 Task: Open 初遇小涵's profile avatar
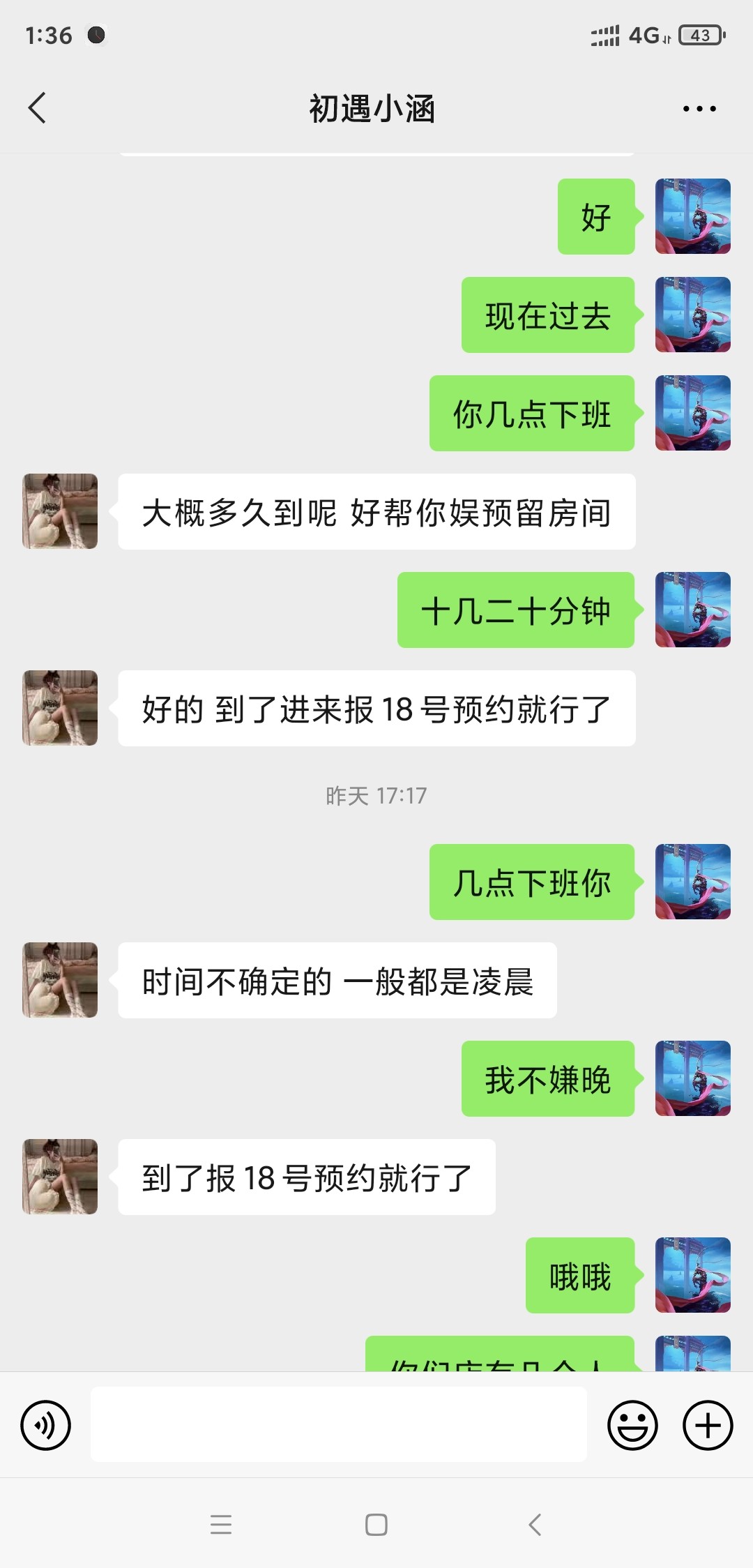tap(59, 511)
